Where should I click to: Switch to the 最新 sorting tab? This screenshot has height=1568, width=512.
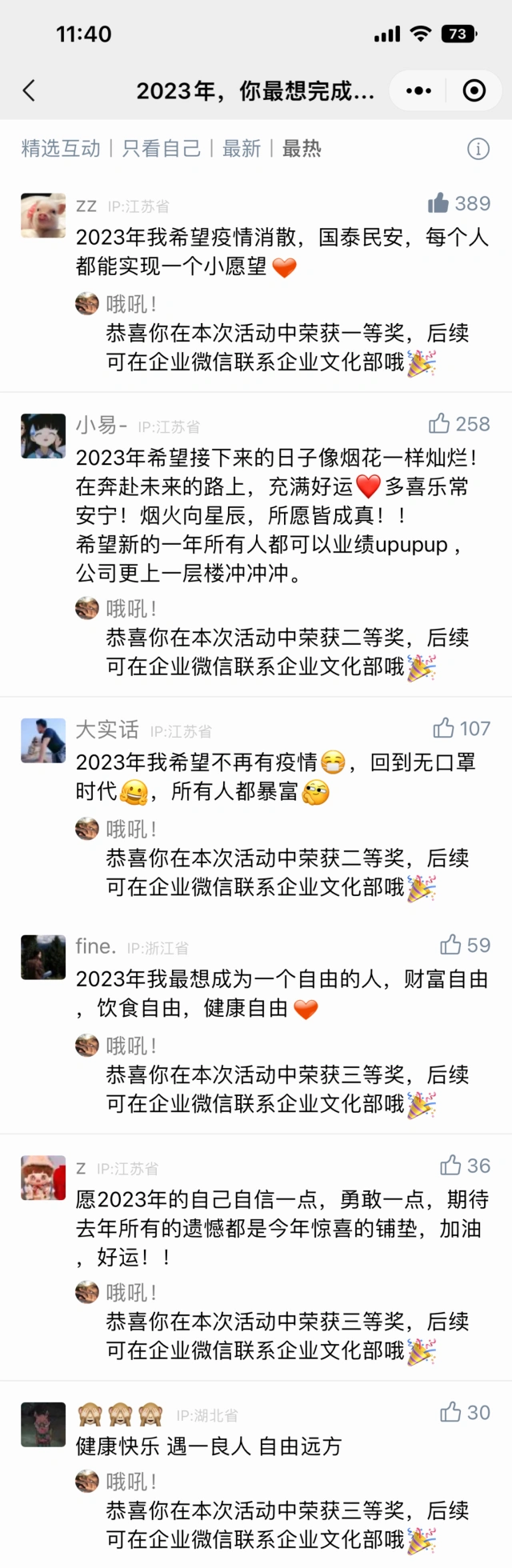242,149
